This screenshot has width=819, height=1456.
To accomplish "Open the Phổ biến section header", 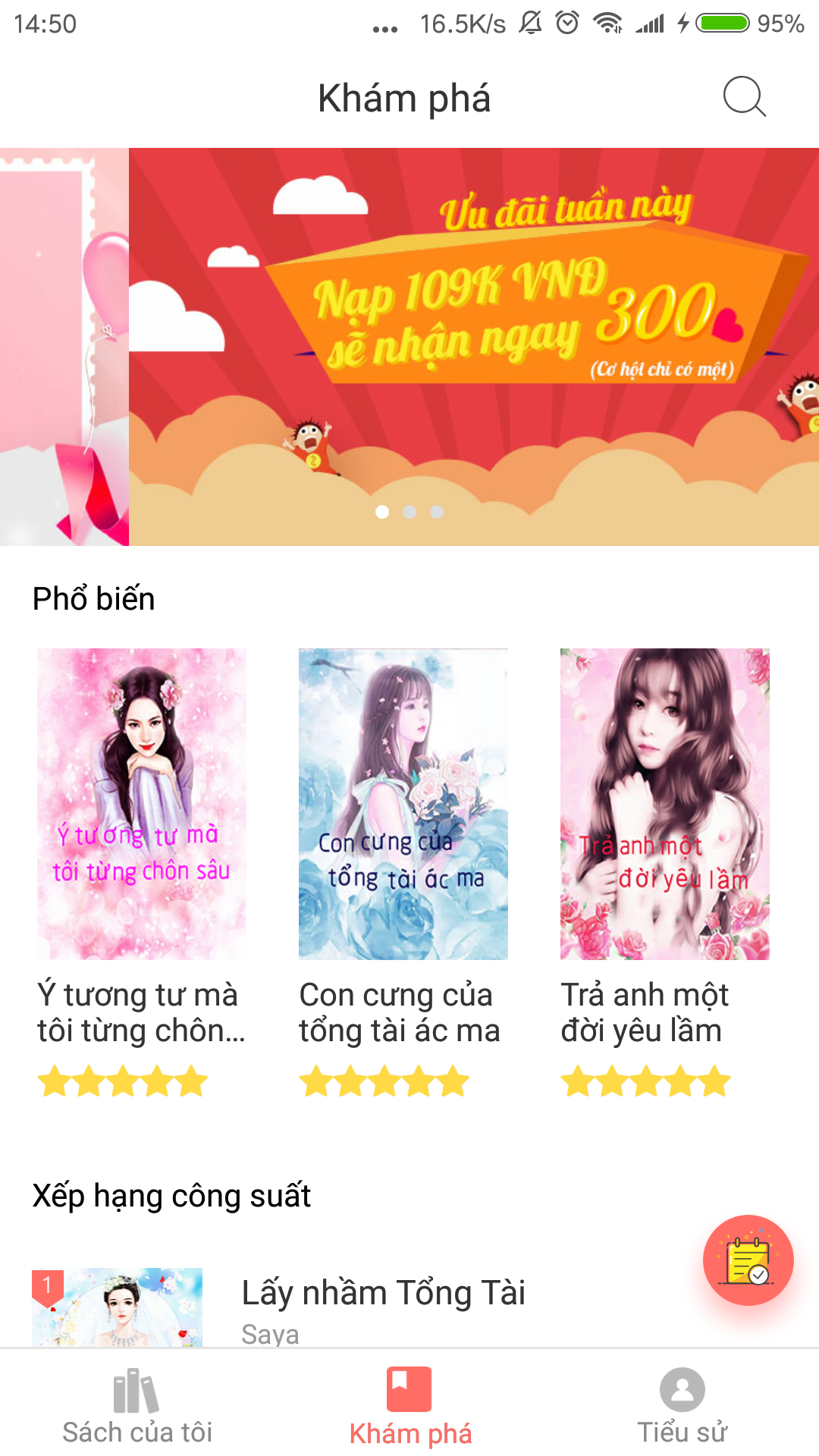I will coord(93,599).
